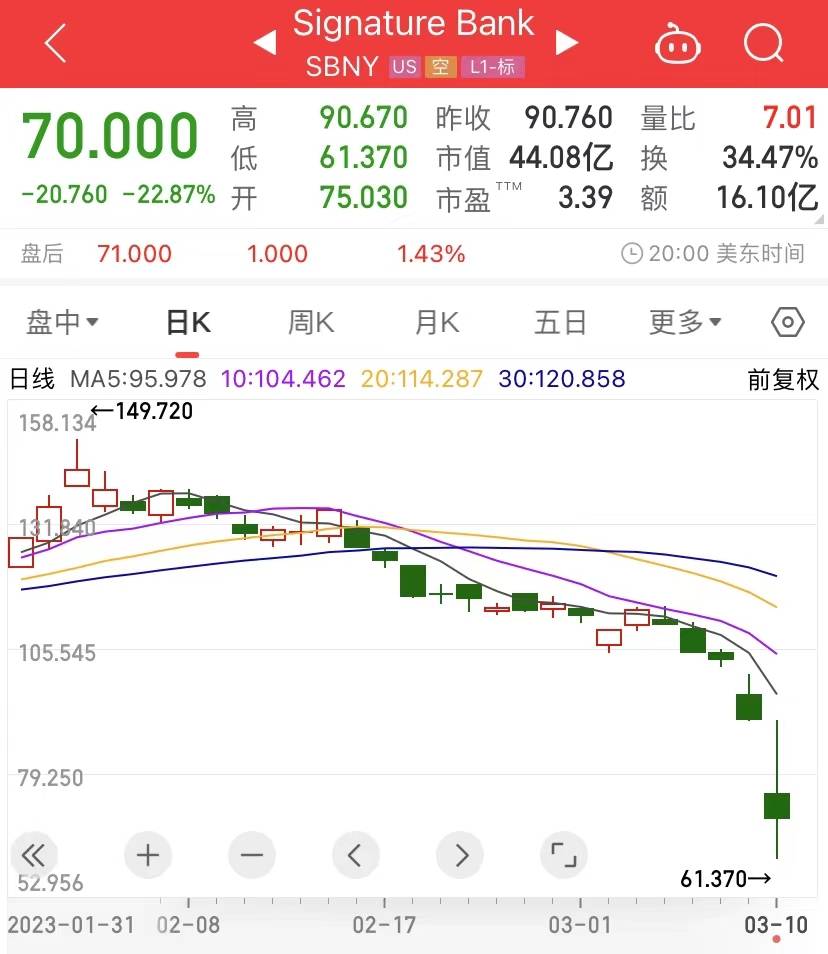Go back from Signature Bank page
The image size is (828, 954).
55,44
